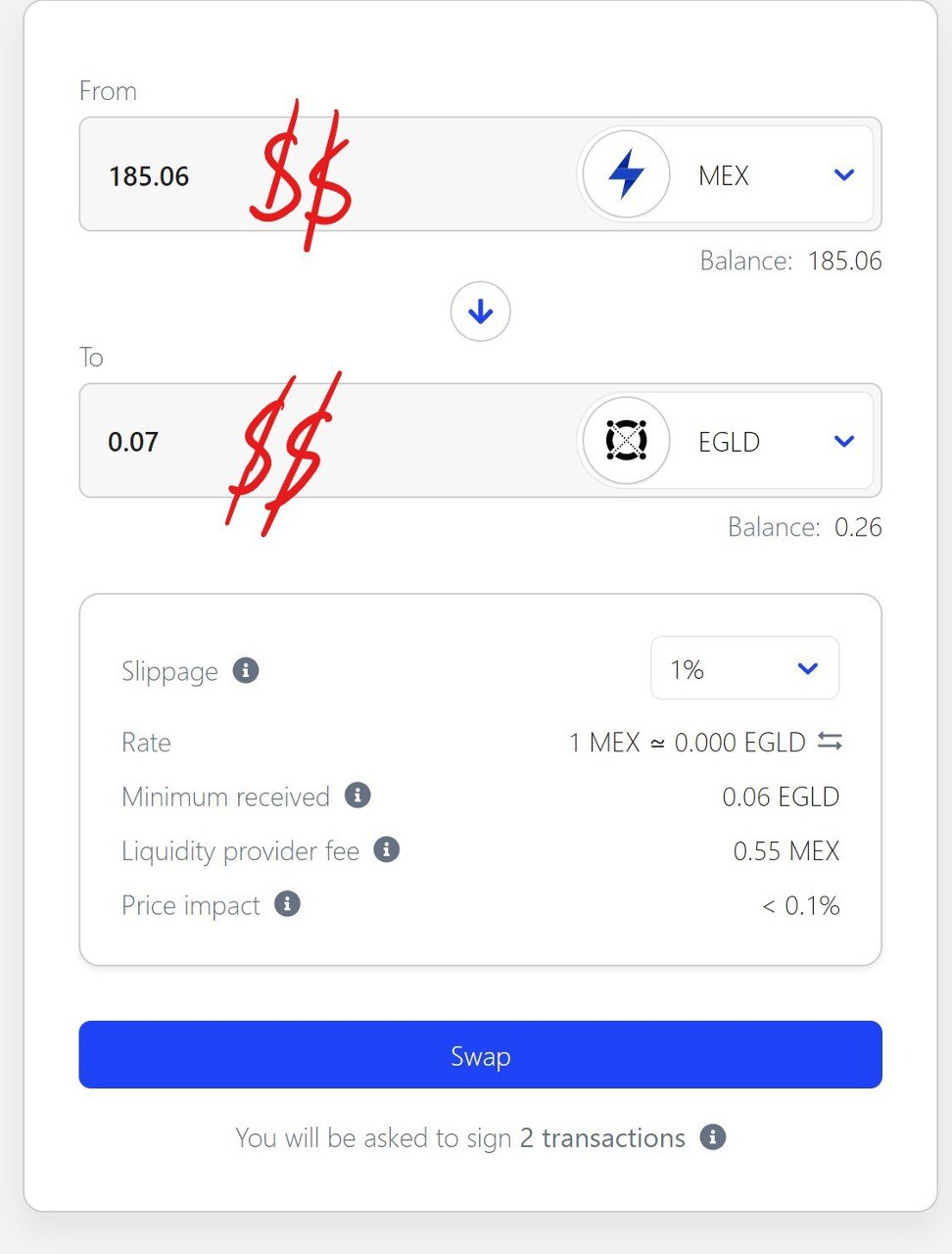Confirm with the Swap button

point(480,1055)
